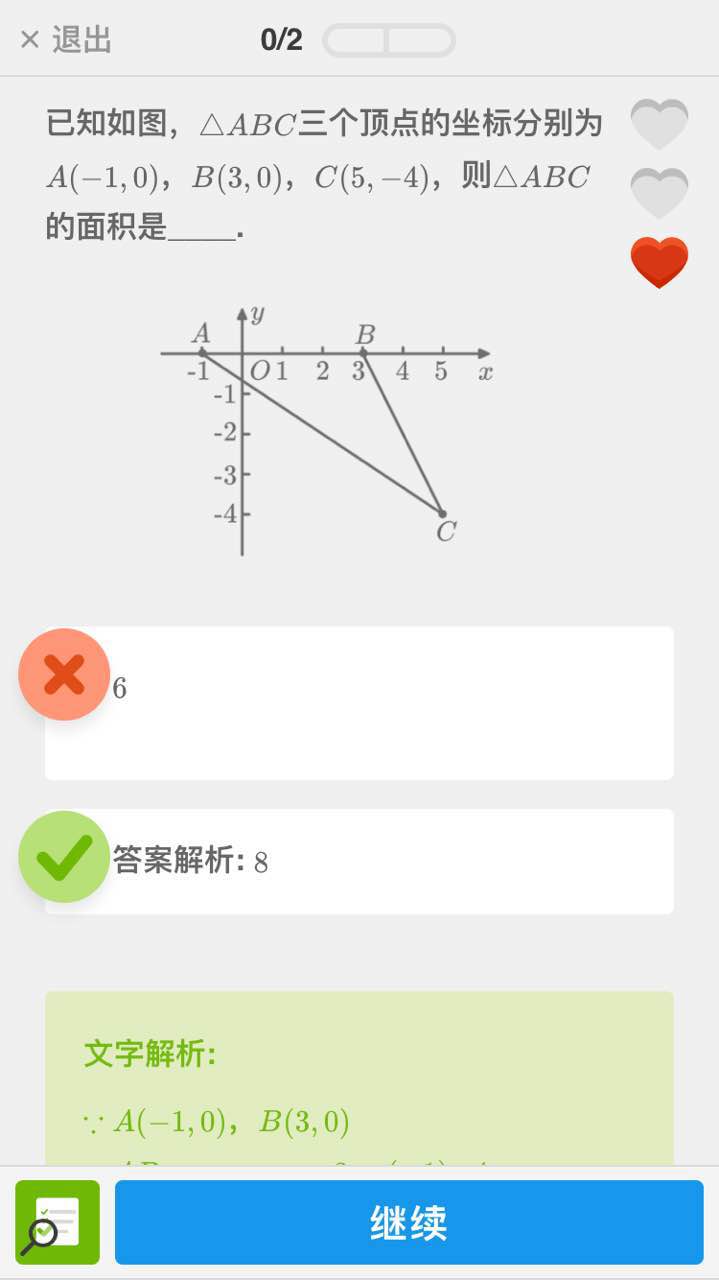This screenshot has height=1280, width=719.
Task: Exit the quiz via 退出
Action: pos(66,40)
